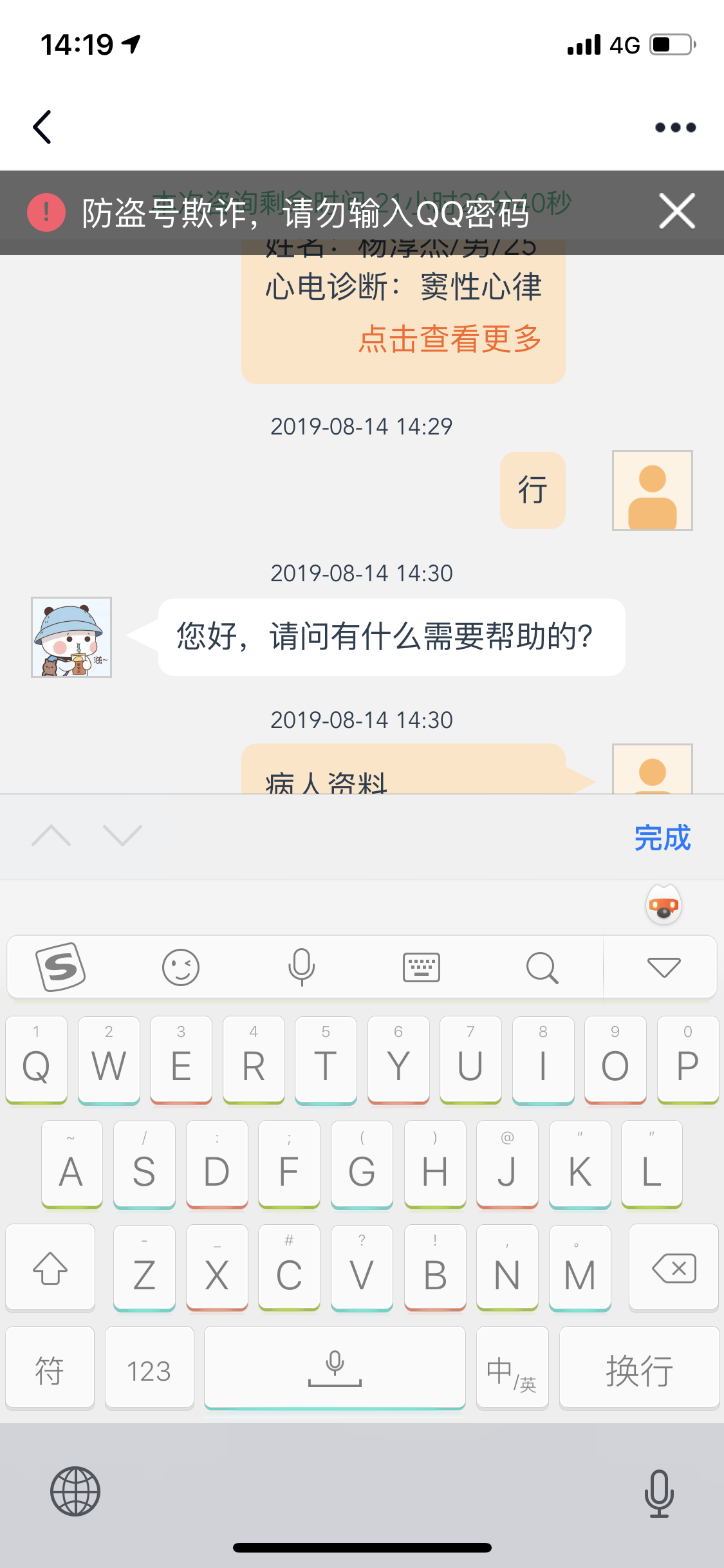Tap 完成 to finish input
This screenshot has width=724, height=1568.
pyautogui.click(x=664, y=838)
